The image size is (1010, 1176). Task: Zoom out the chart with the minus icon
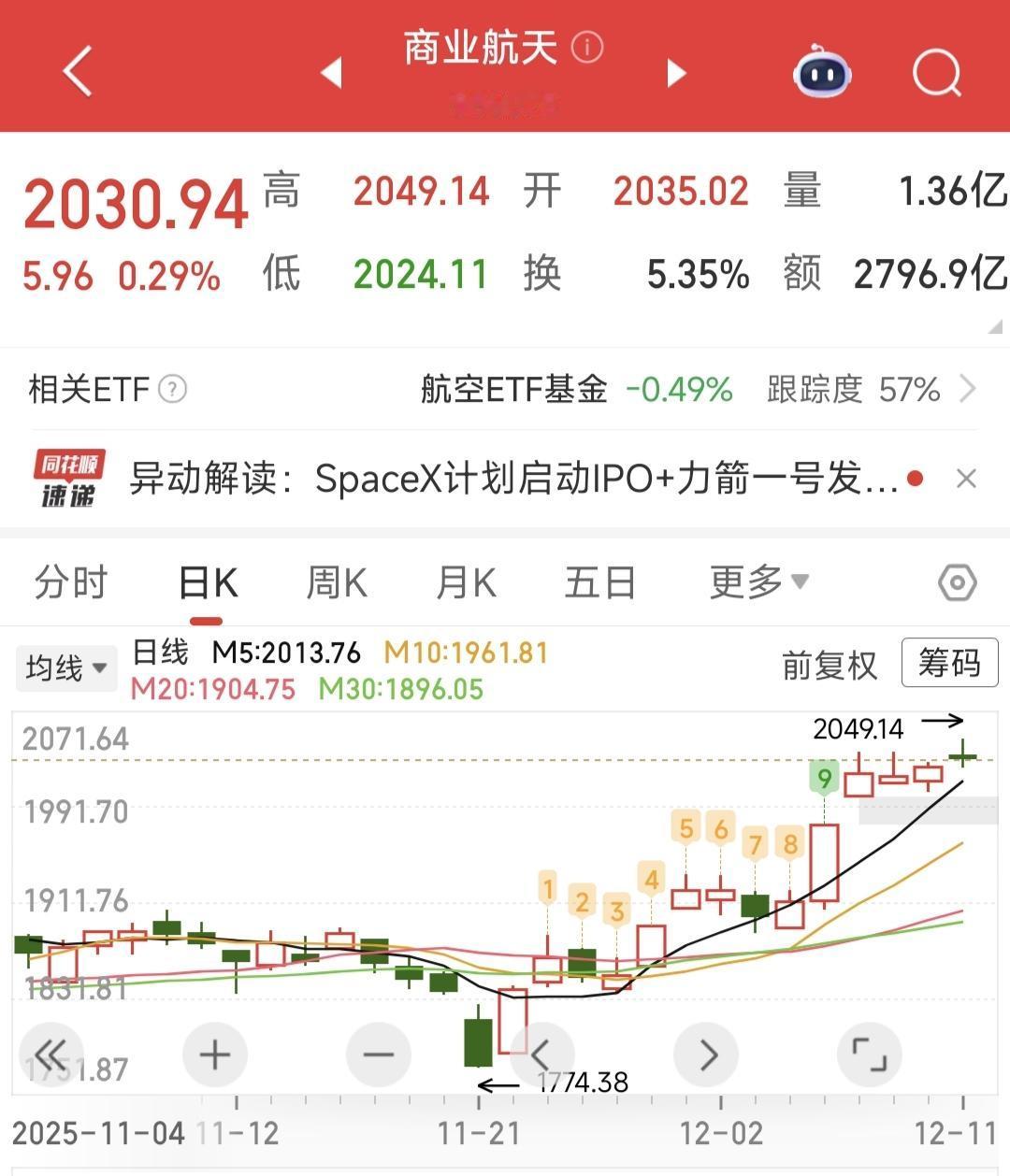tap(378, 1054)
